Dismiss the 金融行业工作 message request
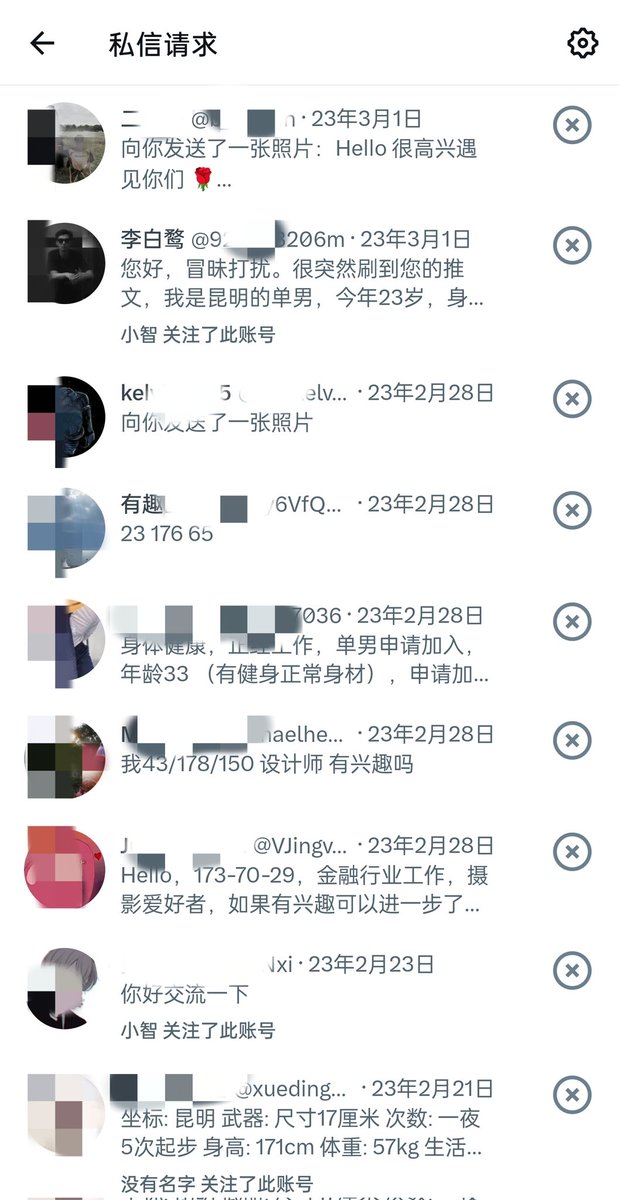The image size is (619, 1200). (x=572, y=852)
